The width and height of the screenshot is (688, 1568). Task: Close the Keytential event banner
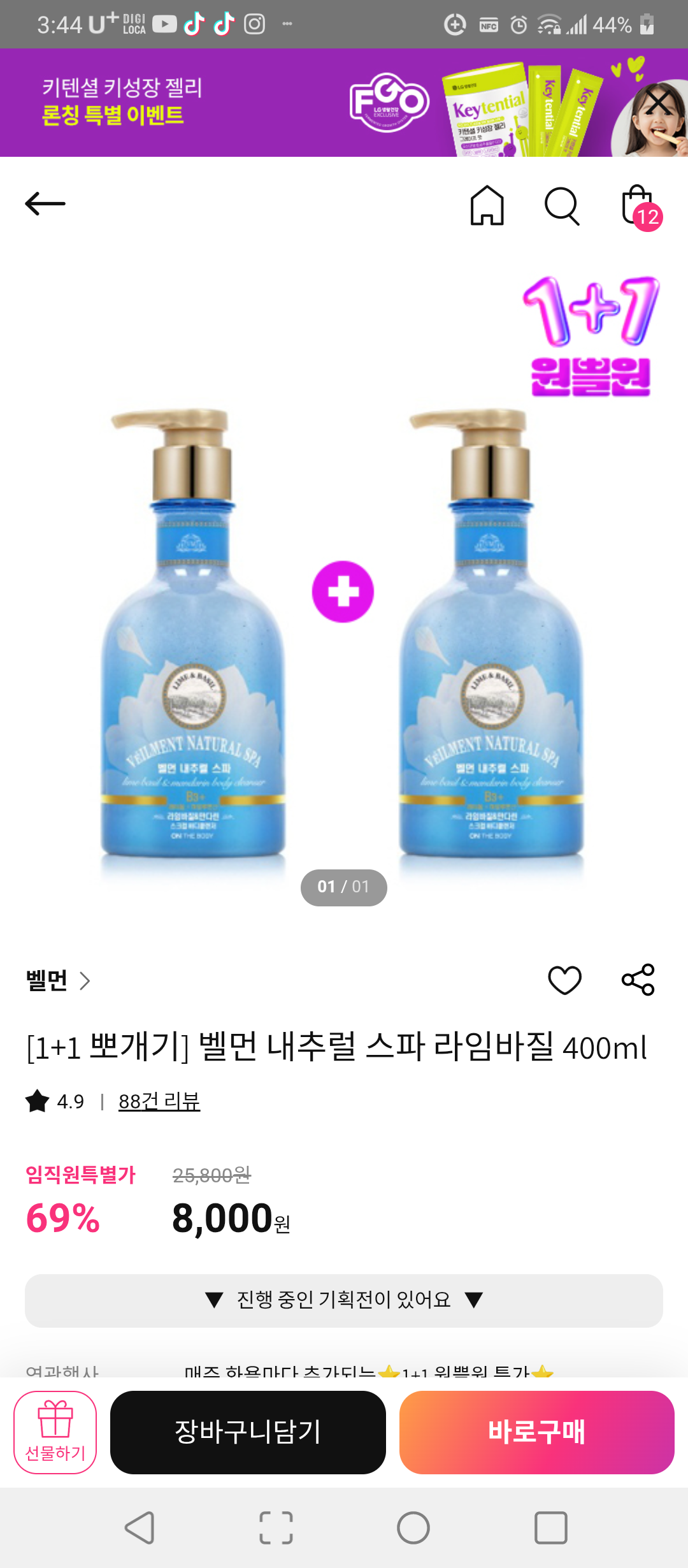(658, 101)
